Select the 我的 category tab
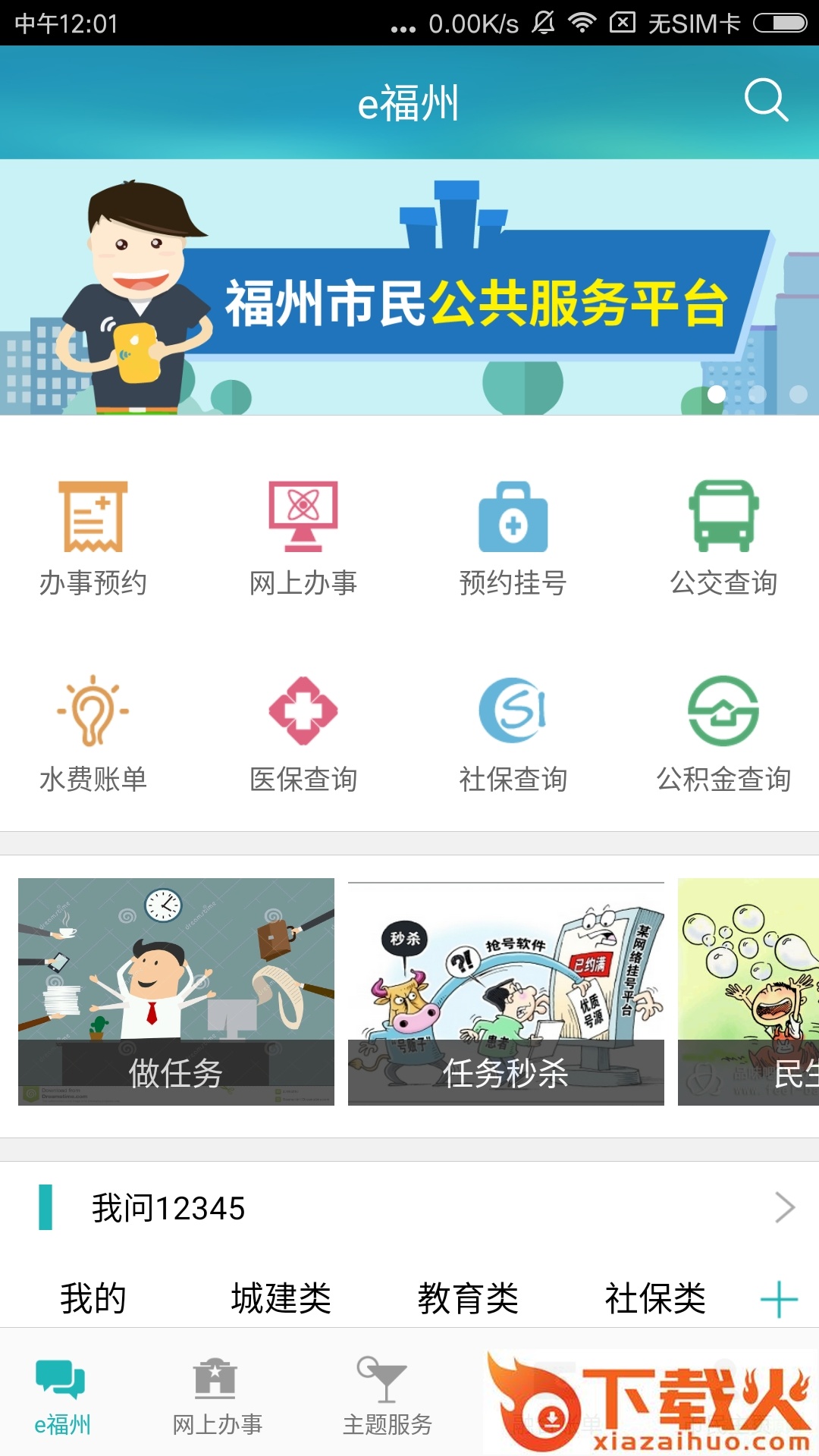The image size is (819, 1456). tap(93, 1298)
